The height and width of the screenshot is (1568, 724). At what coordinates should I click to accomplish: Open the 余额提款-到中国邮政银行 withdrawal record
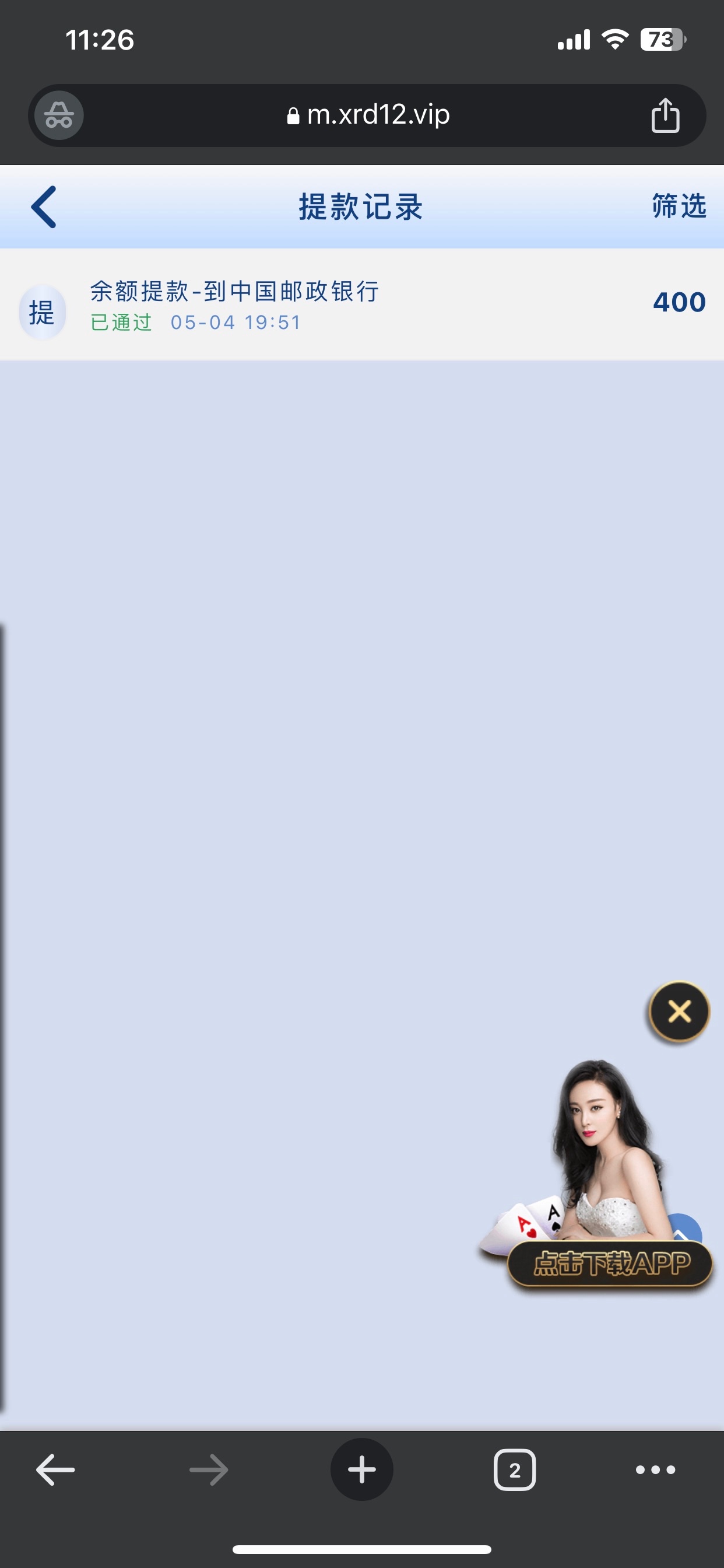pos(361,304)
